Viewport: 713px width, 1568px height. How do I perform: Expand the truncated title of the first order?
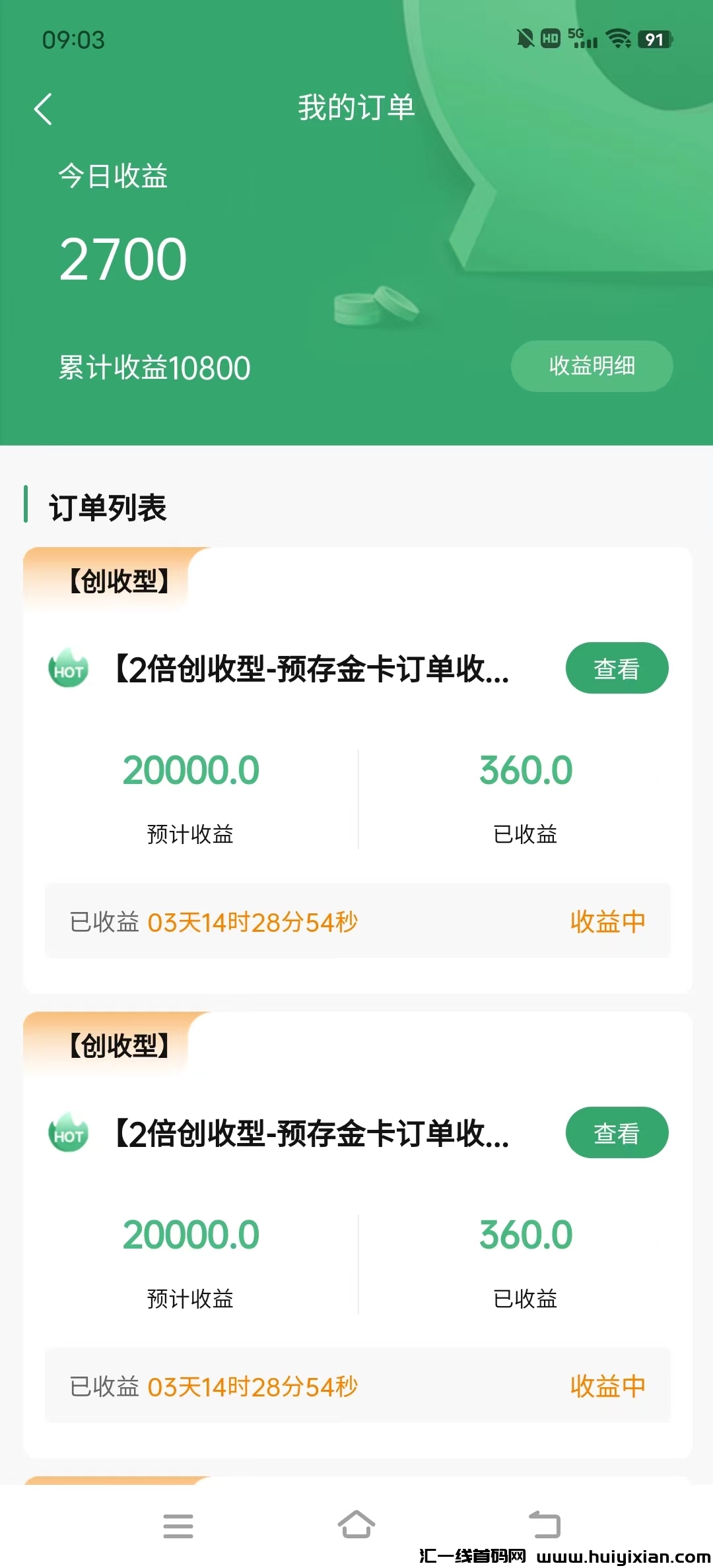click(x=310, y=672)
